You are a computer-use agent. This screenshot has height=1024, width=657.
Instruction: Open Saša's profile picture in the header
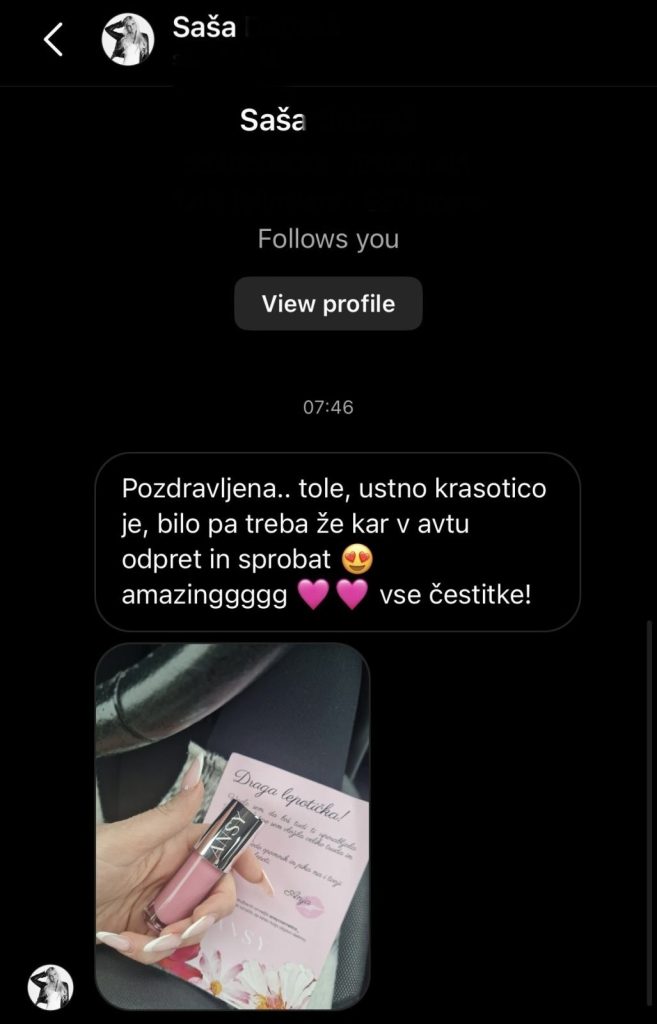pos(129,40)
